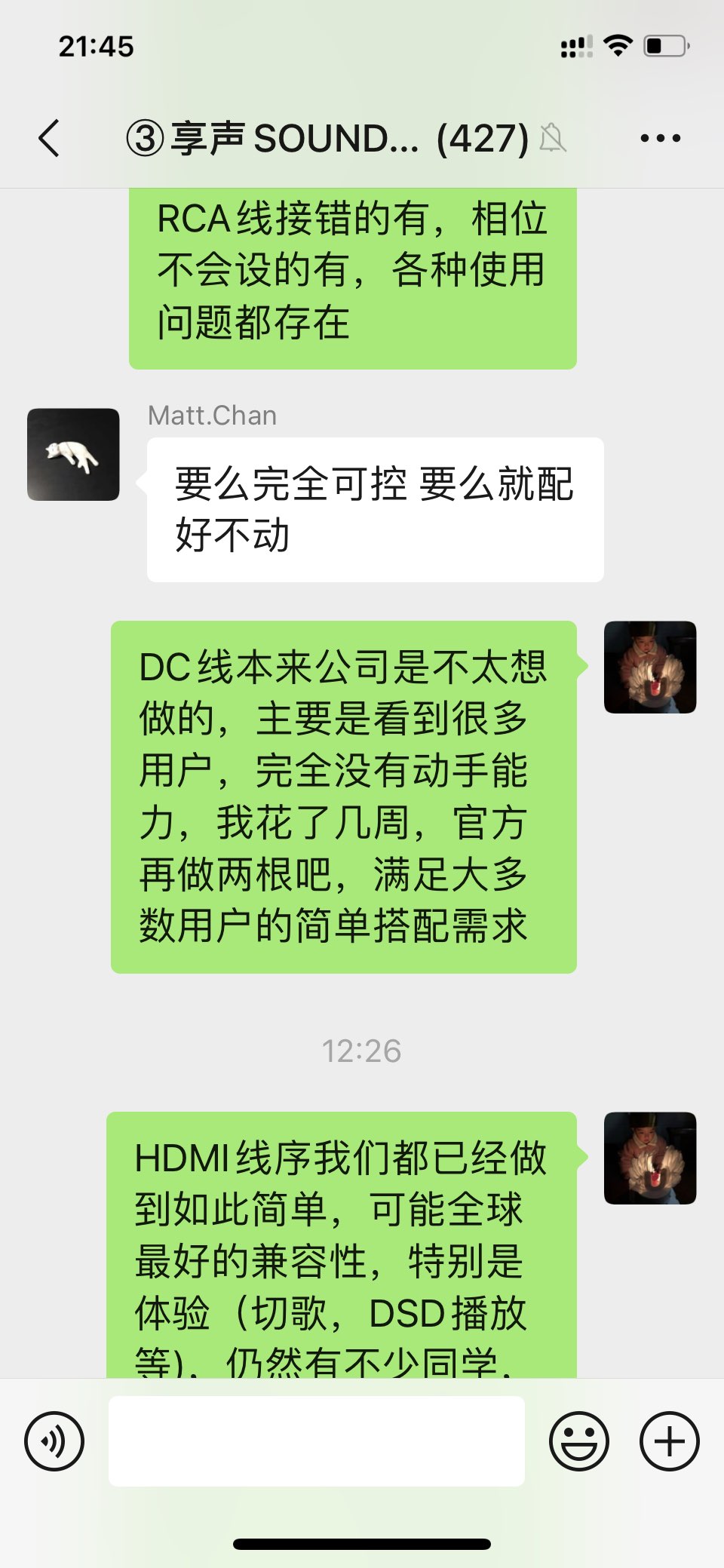This screenshot has height=1568, width=724.
Task: Open the group chat options menu
Action: (x=660, y=138)
